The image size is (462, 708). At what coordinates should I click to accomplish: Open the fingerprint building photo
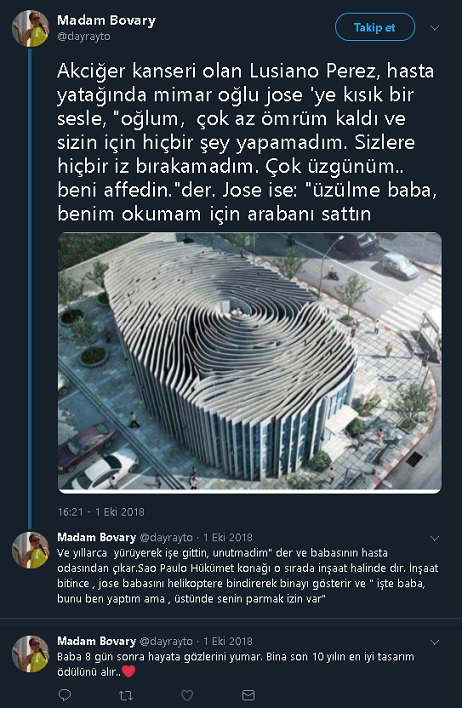pos(250,362)
